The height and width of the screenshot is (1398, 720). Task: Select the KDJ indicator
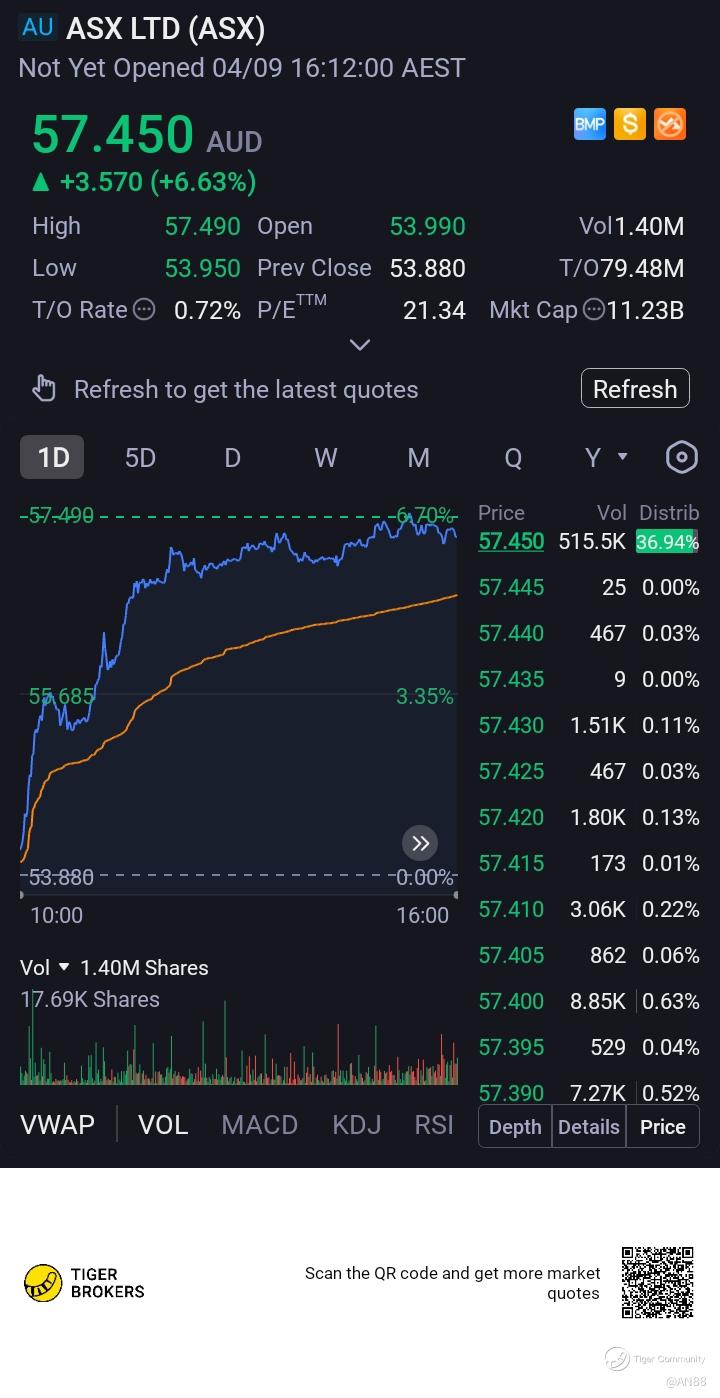[x=356, y=1124]
